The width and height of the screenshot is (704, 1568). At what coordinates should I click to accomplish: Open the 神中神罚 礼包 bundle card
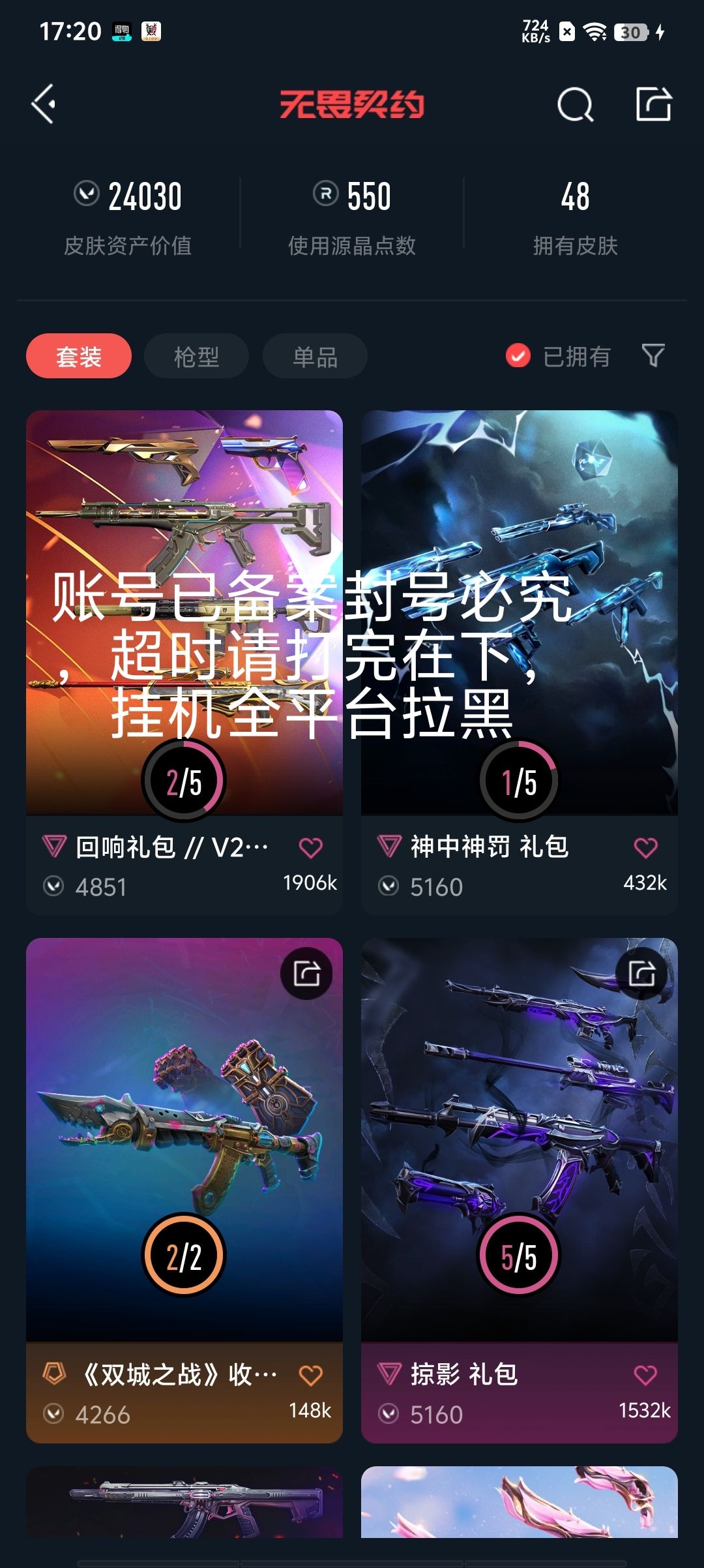coord(520,662)
